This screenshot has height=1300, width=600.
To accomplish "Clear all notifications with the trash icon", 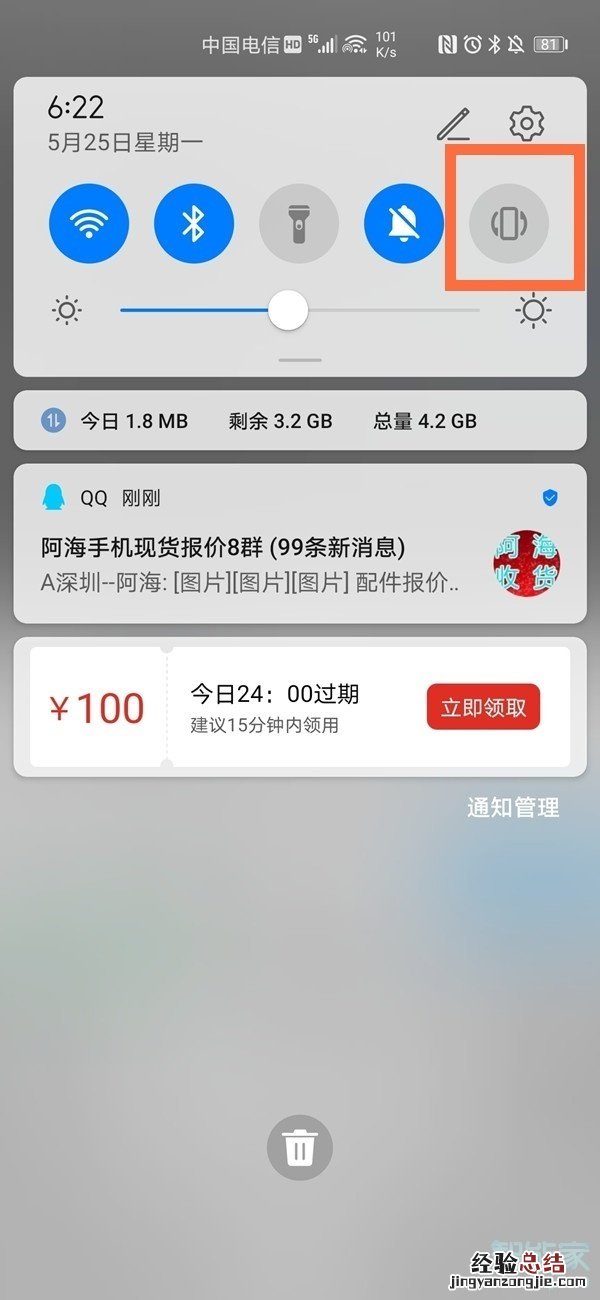I will click(299, 1149).
